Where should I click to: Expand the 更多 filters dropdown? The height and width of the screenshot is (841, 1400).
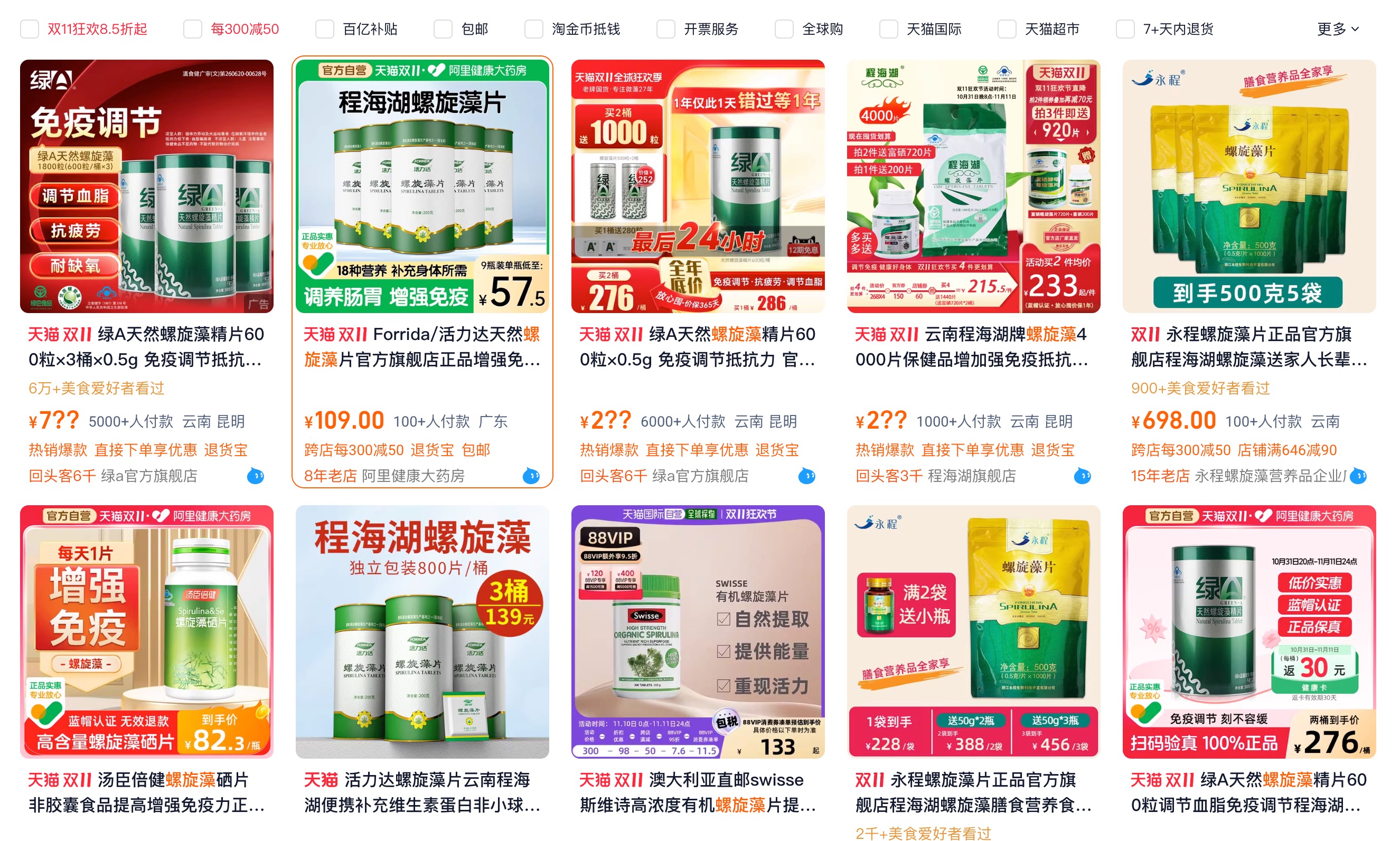(x=1337, y=29)
